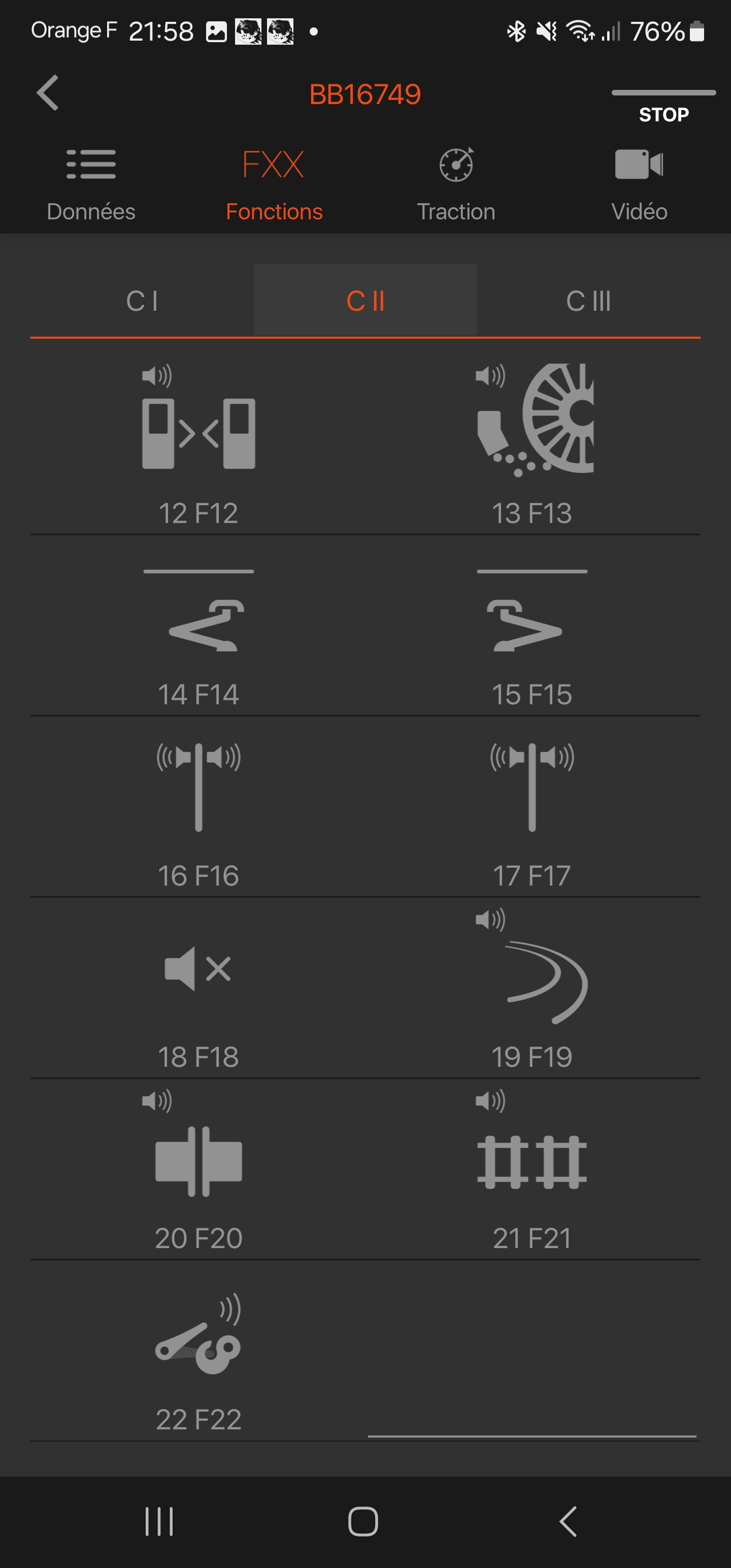731x1568 pixels.
Task: Switch to the C III function group
Action: point(588,301)
